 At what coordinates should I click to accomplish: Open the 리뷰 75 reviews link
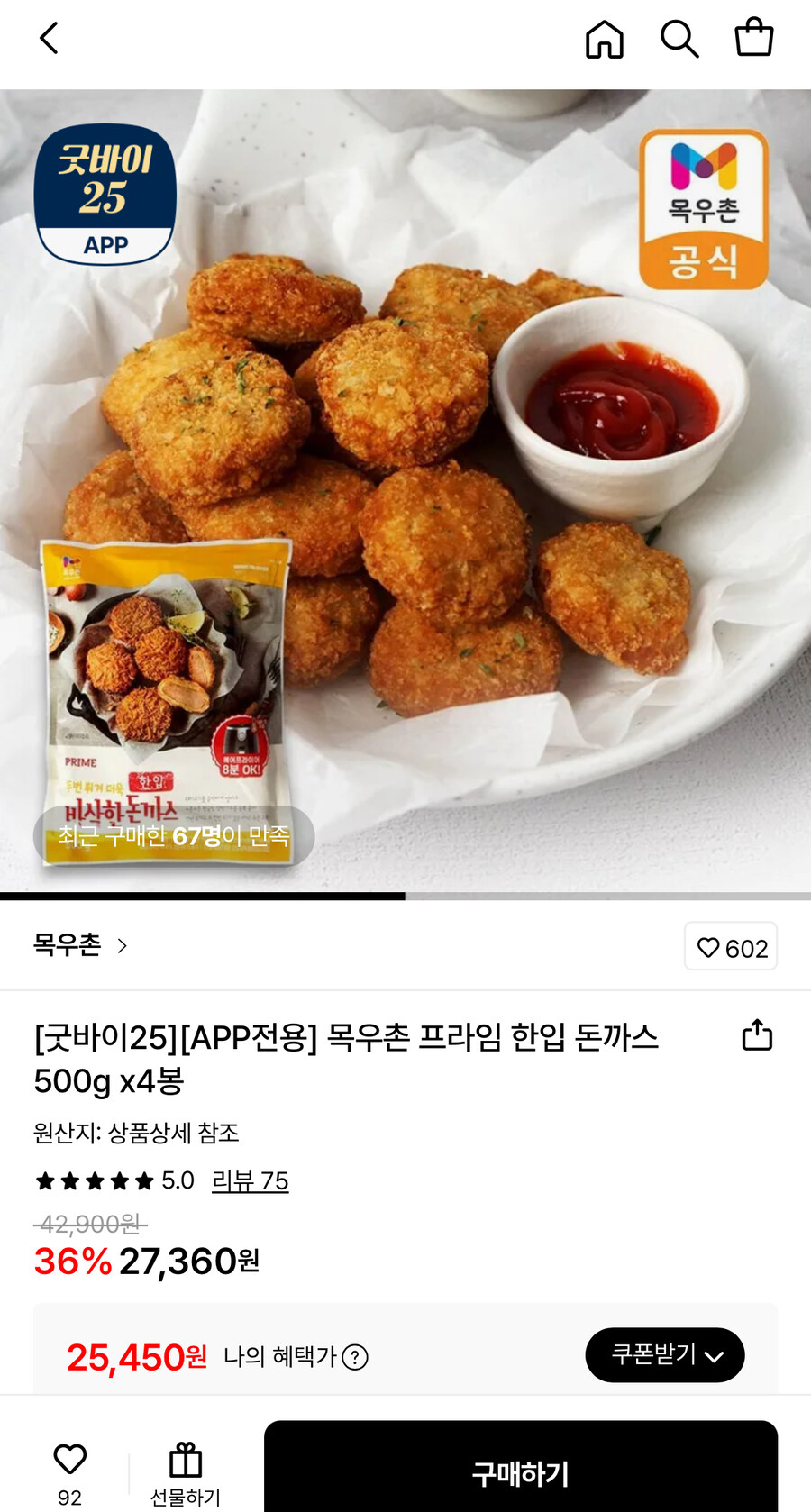pyautogui.click(x=251, y=1180)
